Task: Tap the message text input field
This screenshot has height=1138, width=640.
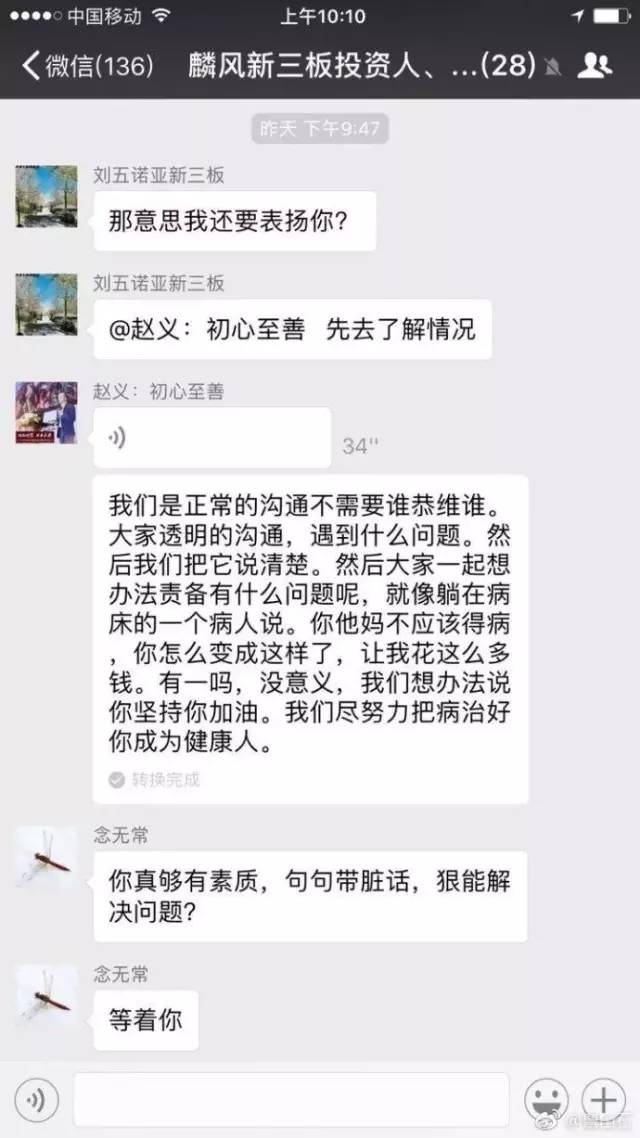Action: click(291, 1100)
